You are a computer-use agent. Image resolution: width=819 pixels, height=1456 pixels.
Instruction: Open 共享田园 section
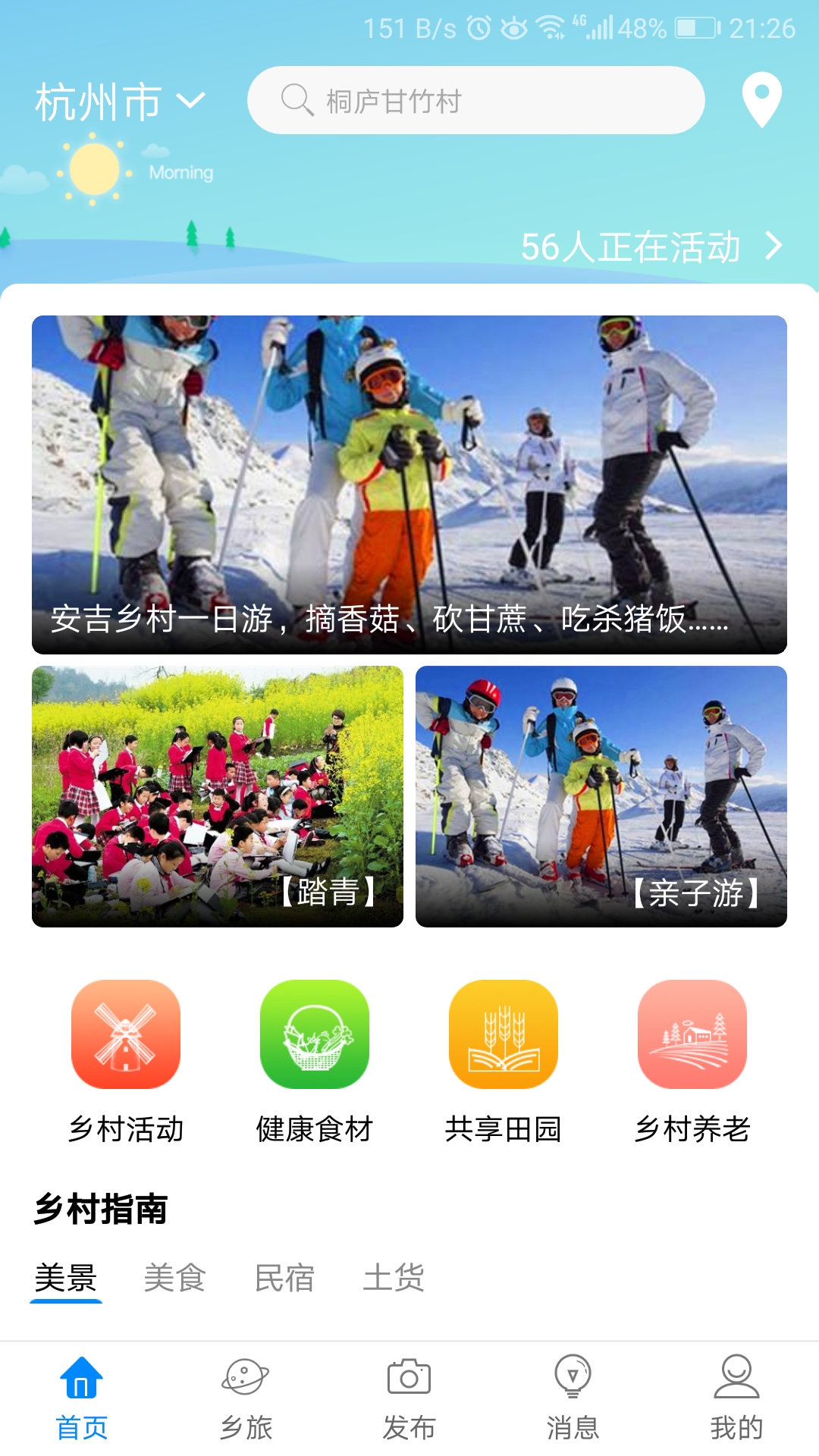pos(504,1061)
